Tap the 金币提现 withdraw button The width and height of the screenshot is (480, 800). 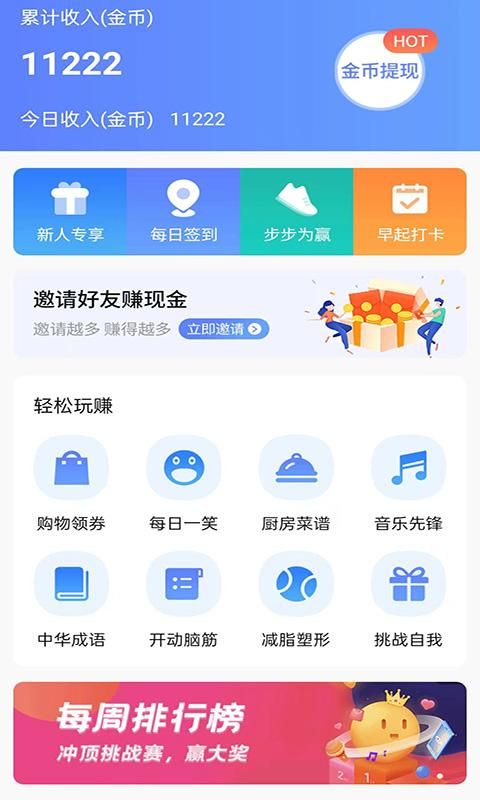click(380, 70)
